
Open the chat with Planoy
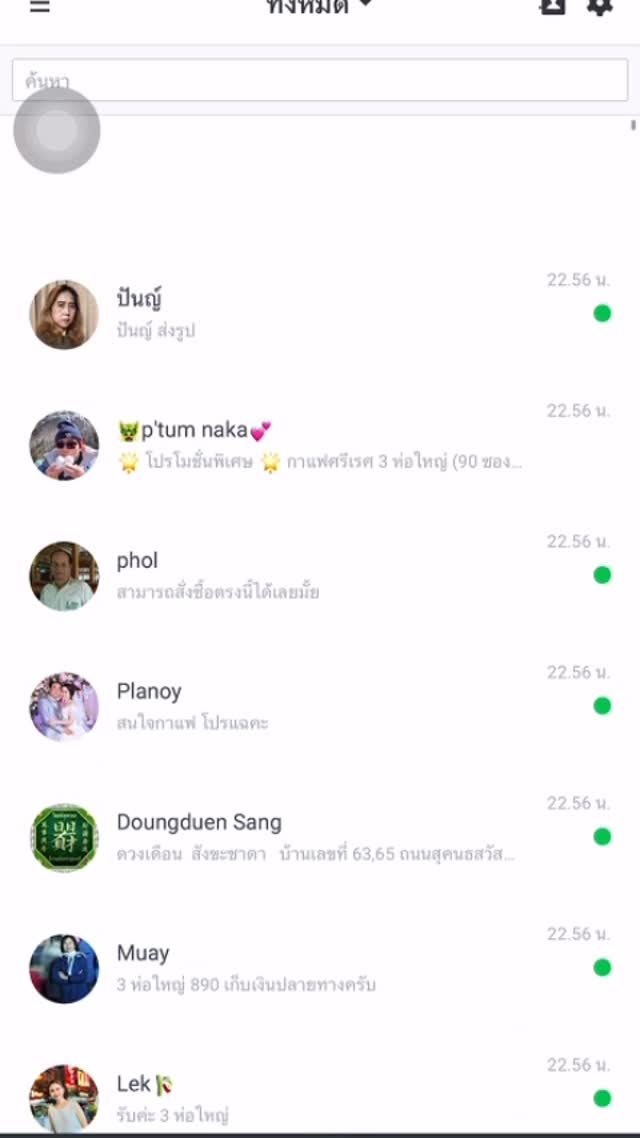[320, 706]
